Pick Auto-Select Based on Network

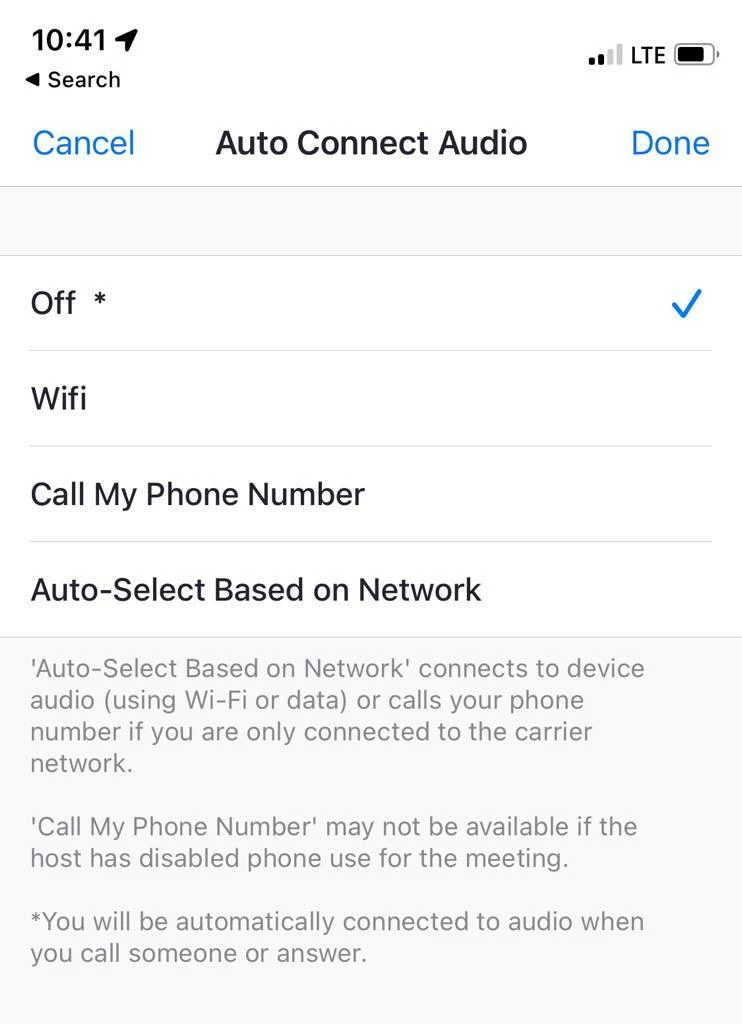pos(370,590)
